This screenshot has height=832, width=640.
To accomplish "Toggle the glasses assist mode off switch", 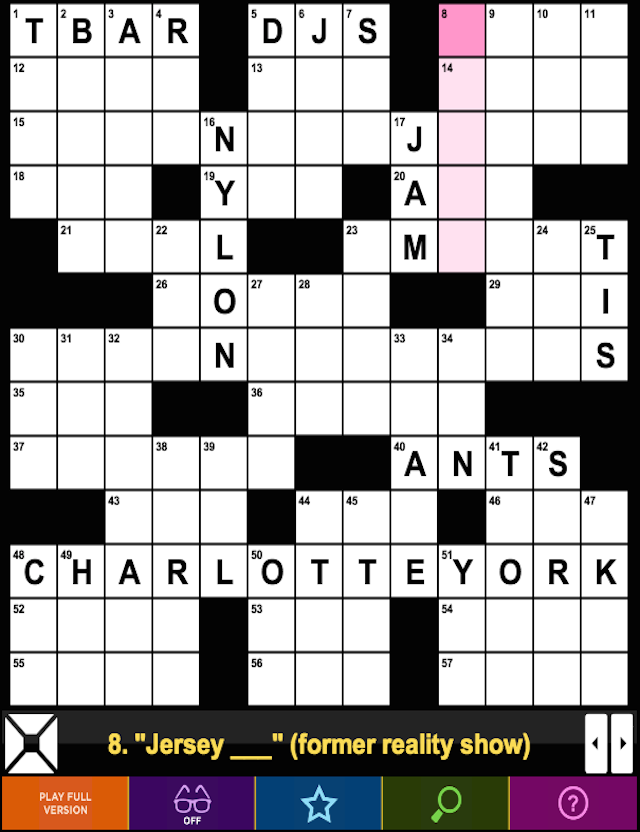I will coord(192,803).
